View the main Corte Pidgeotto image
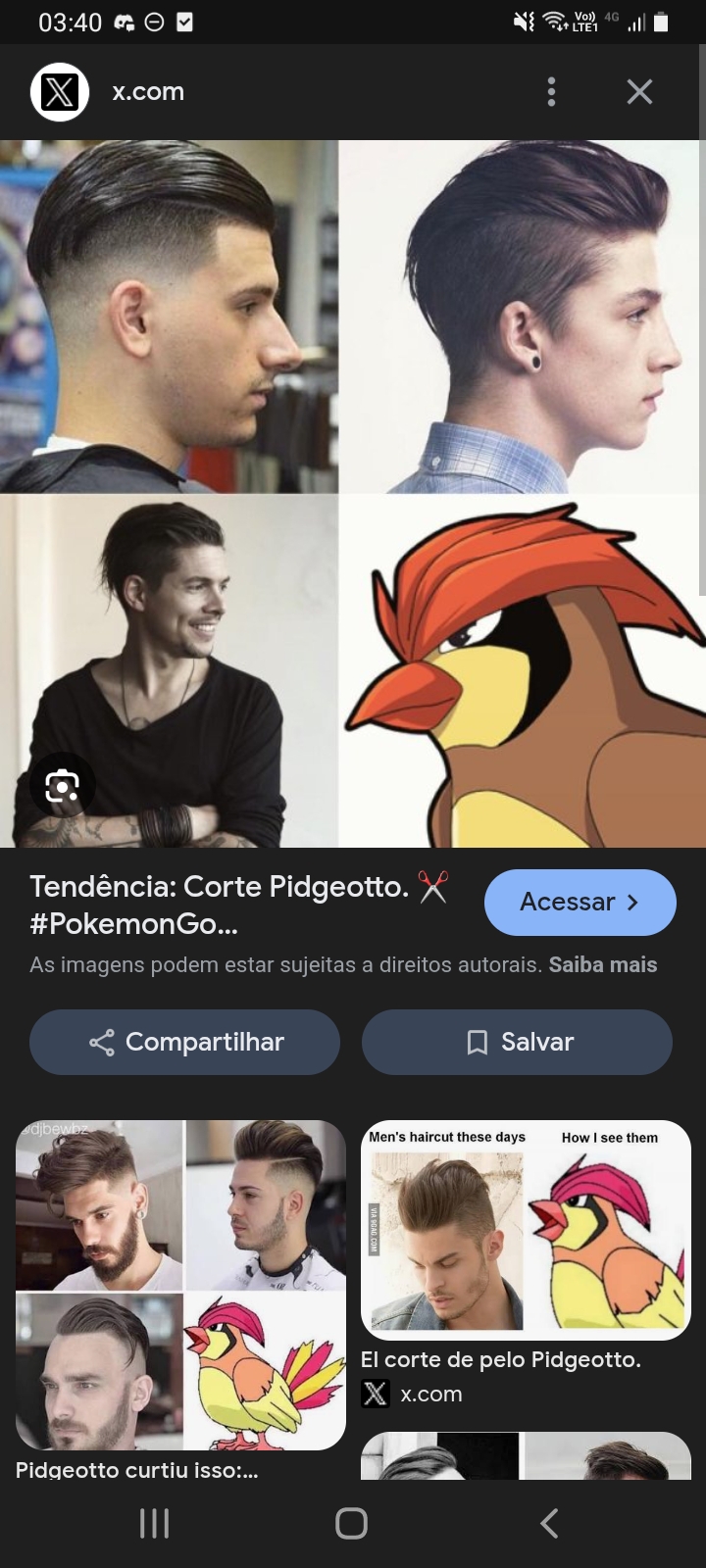Screen dimensions: 706x1568 (351, 493)
